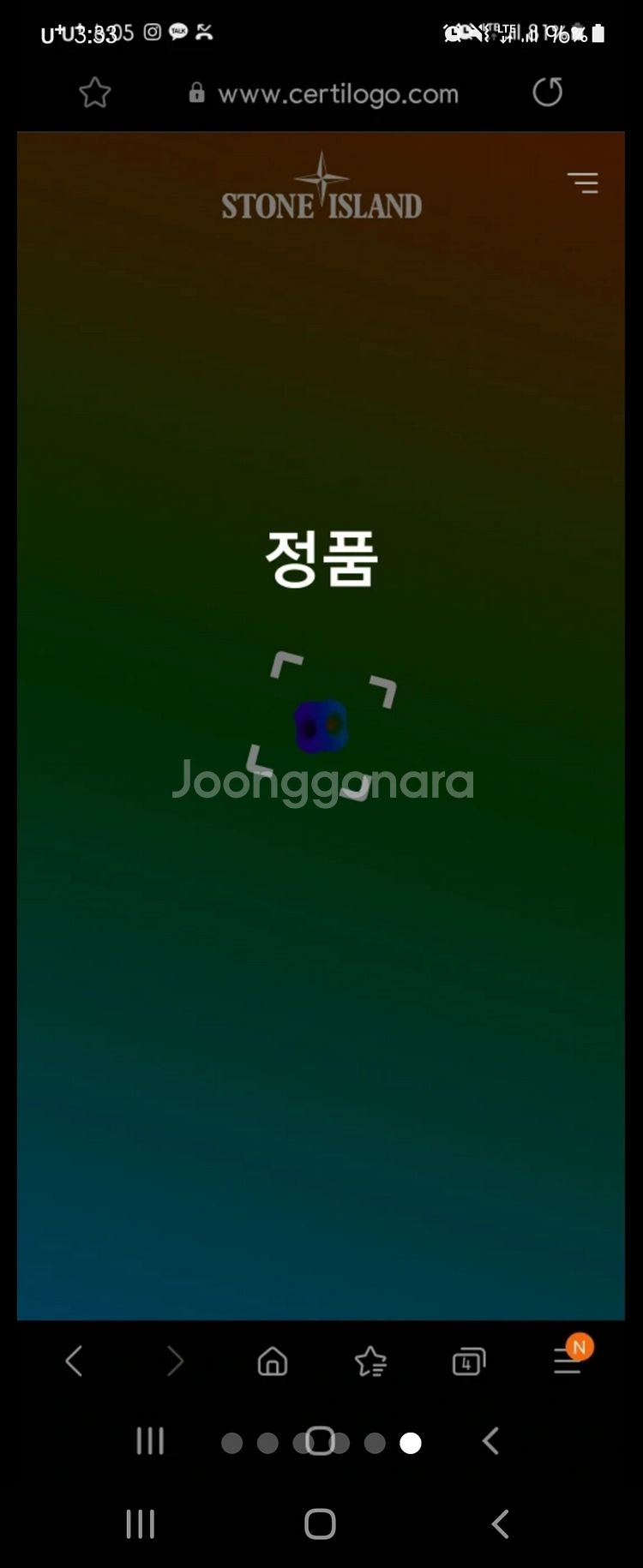Bookmark this page with the star icon
This screenshot has width=643, height=1568.
pyautogui.click(x=95, y=93)
